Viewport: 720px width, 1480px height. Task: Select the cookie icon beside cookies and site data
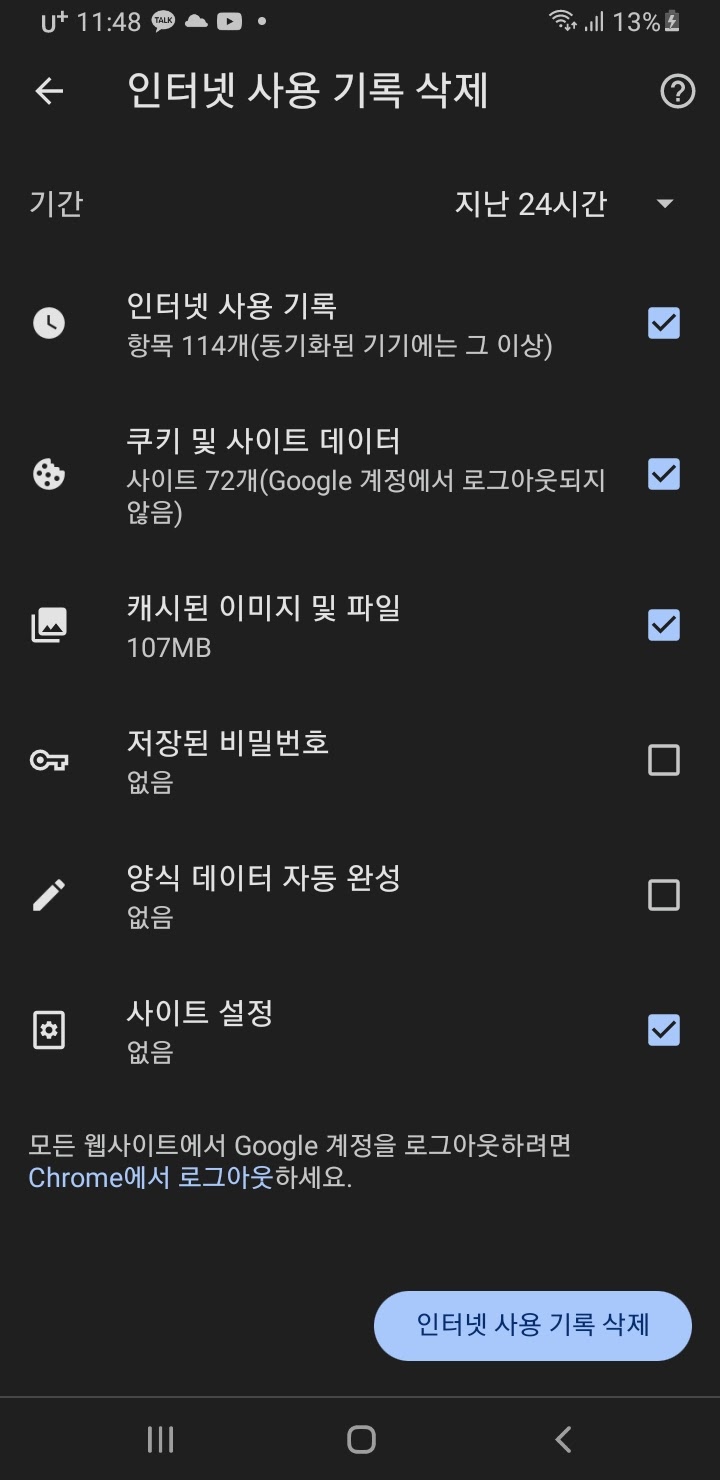tap(48, 474)
